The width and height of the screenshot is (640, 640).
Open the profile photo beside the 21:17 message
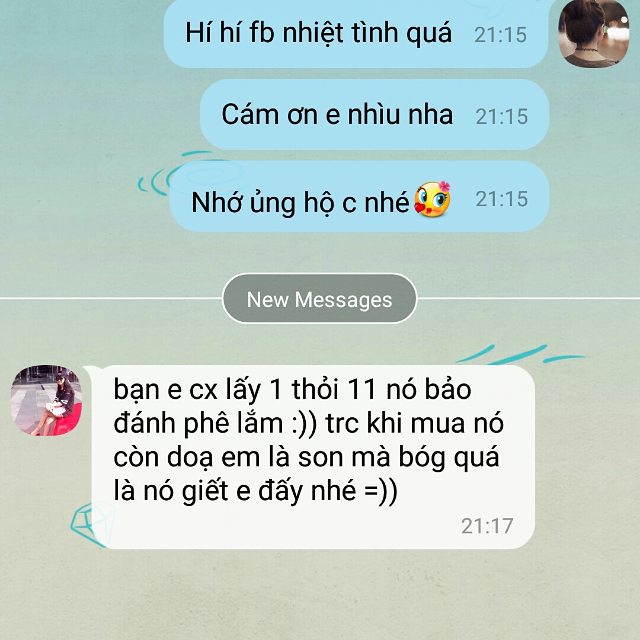(x=46, y=400)
